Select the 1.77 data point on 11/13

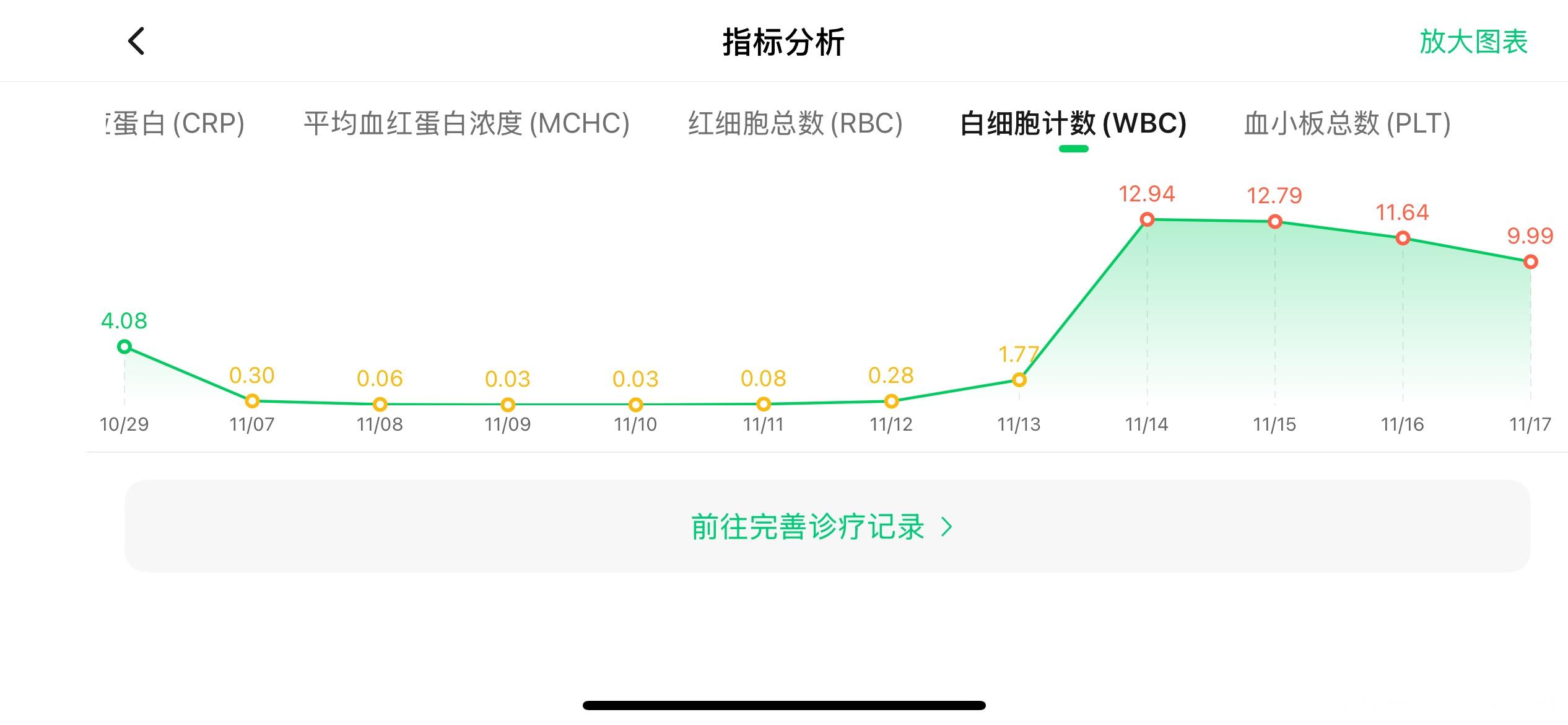pyautogui.click(x=1019, y=380)
